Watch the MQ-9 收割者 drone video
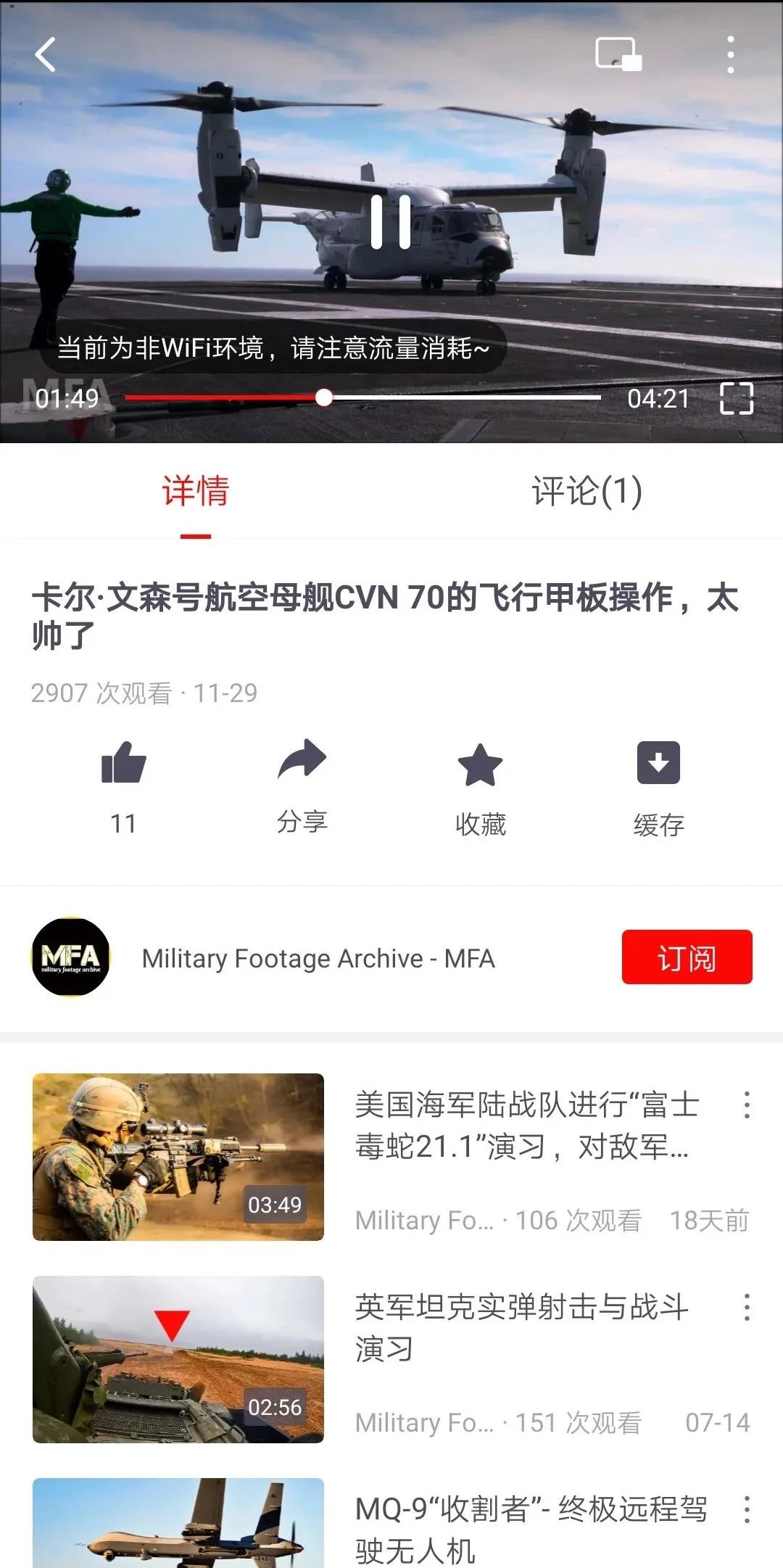Image resolution: width=783 pixels, height=1568 pixels. pos(529,1529)
